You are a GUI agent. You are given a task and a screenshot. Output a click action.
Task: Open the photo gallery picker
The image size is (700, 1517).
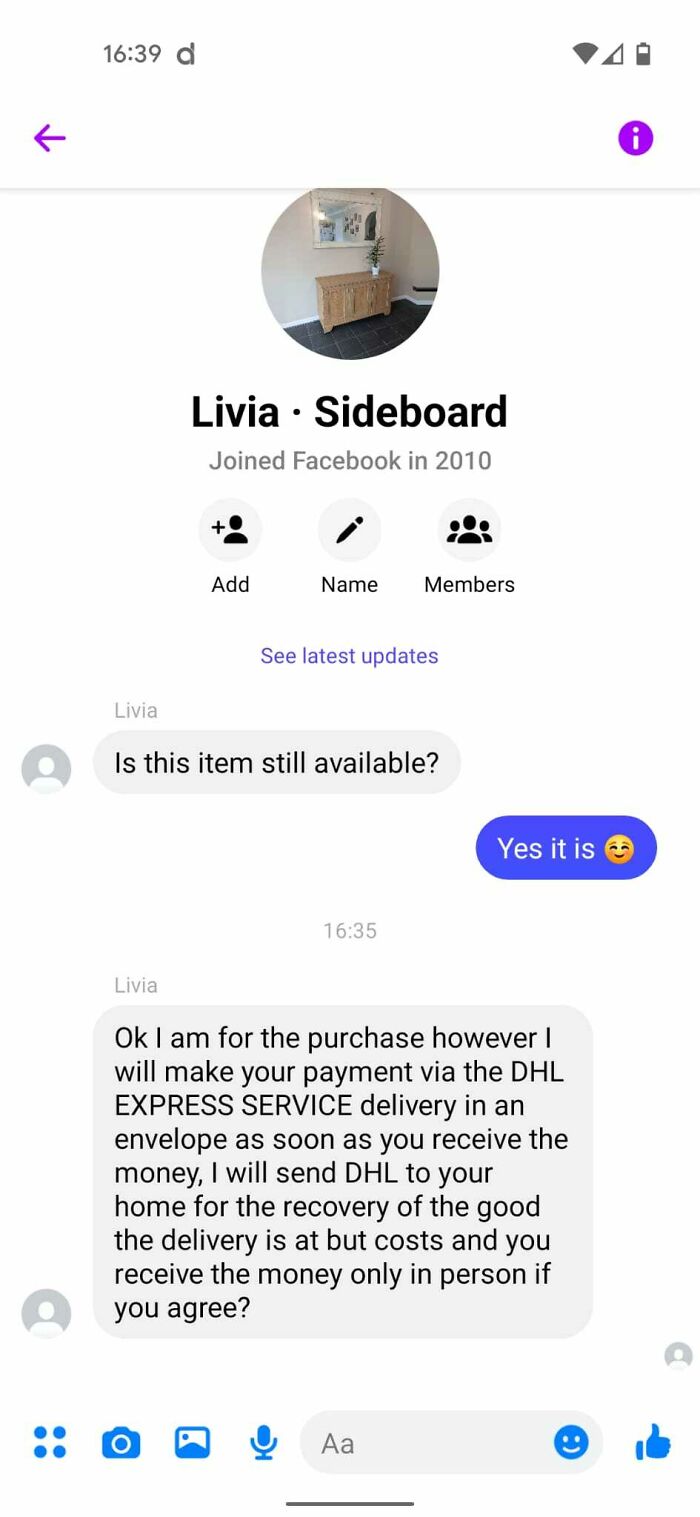coord(192,1442)
